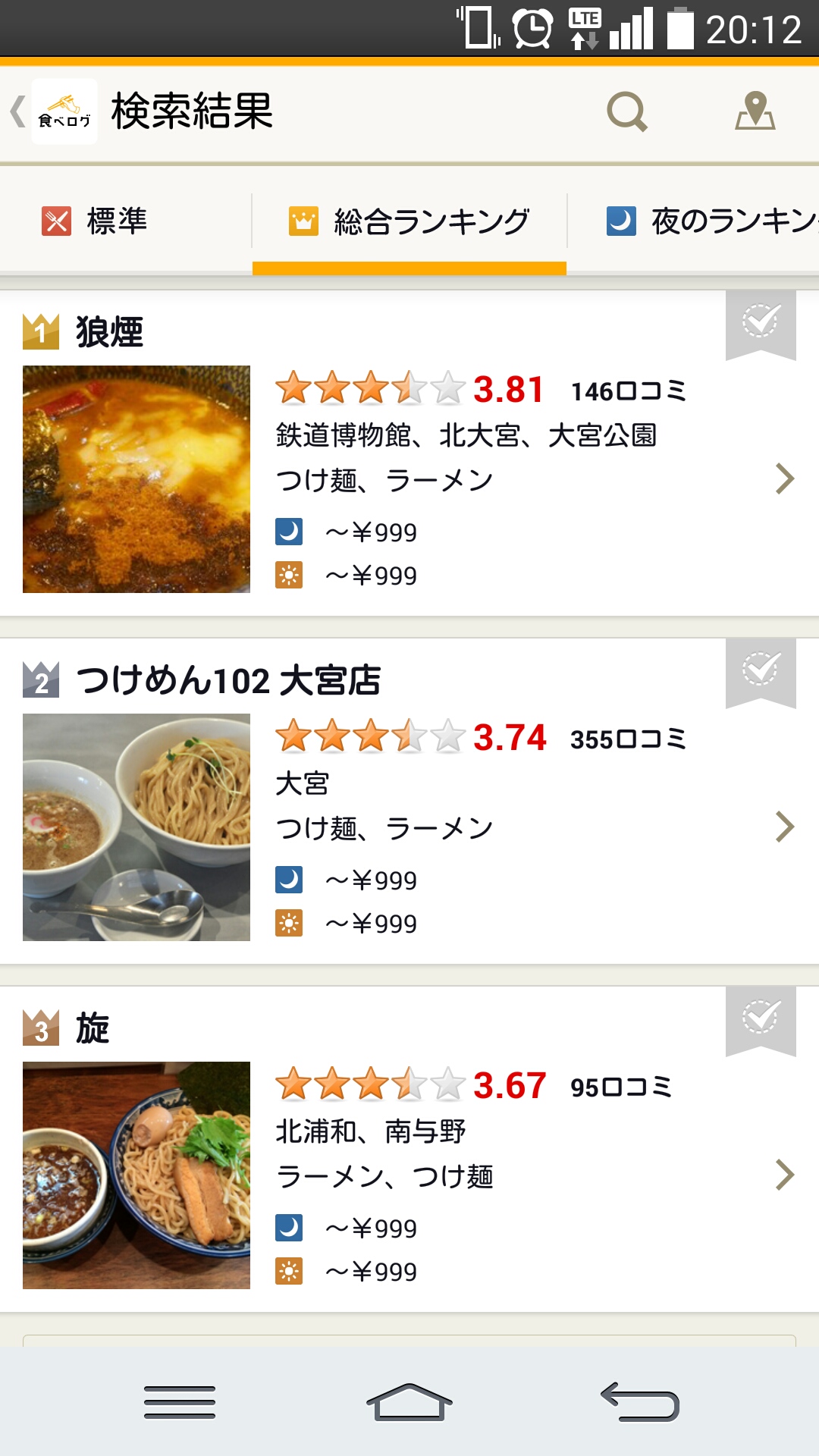Go back using the Tabelog logo arrow
This screenshot has width=819, height=1456.
[53, 112]
